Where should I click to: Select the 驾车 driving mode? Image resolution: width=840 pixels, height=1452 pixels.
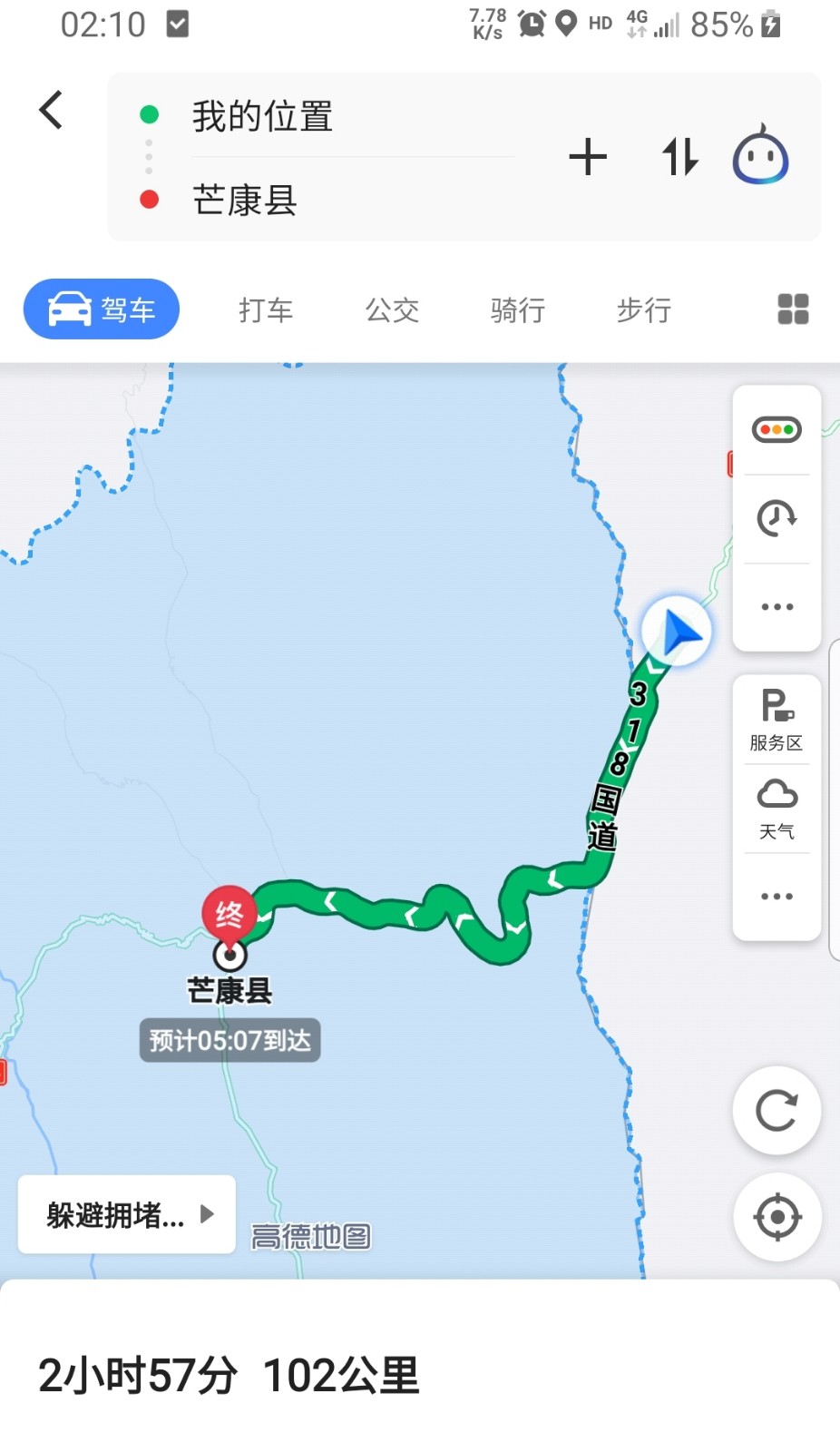click(x=102, y=309)
